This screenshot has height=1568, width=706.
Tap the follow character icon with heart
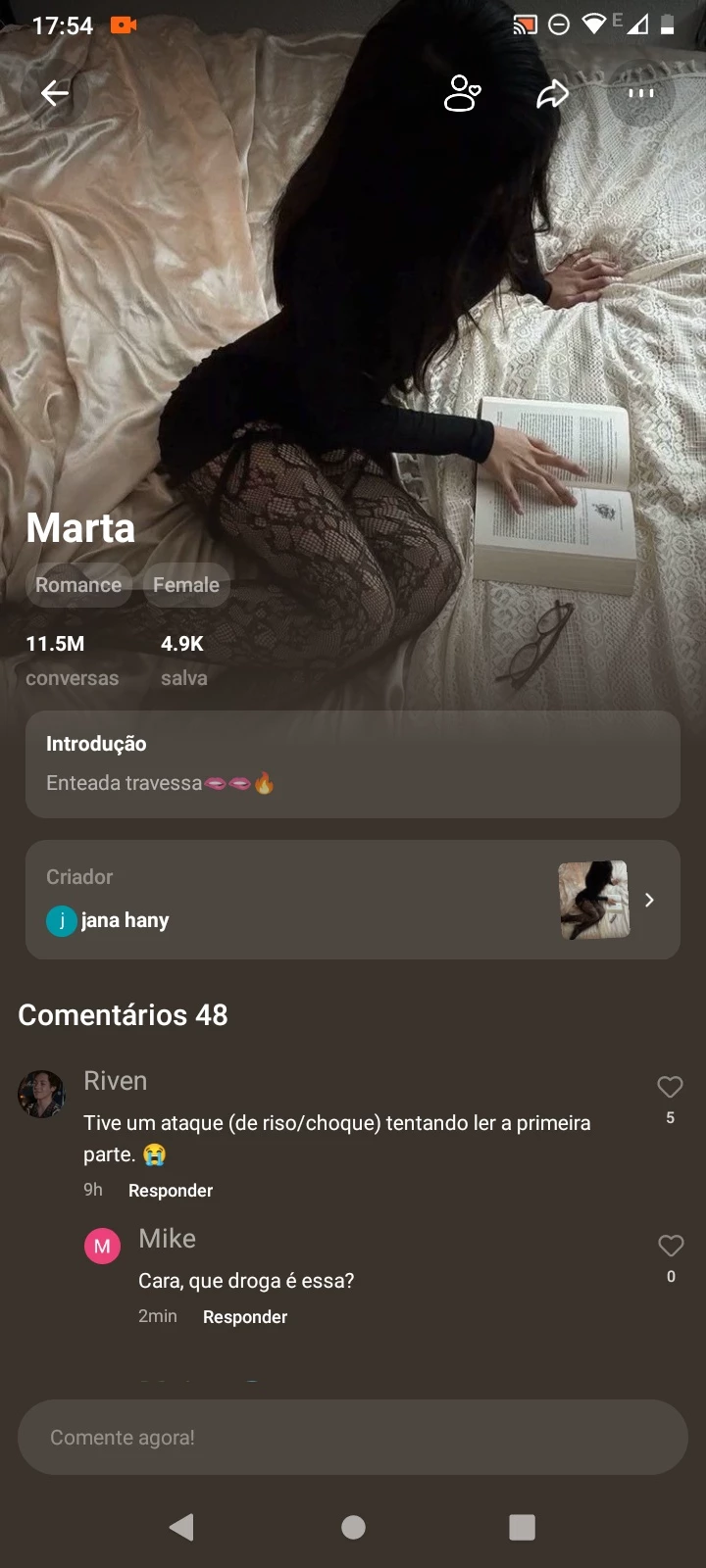point(462,93)
